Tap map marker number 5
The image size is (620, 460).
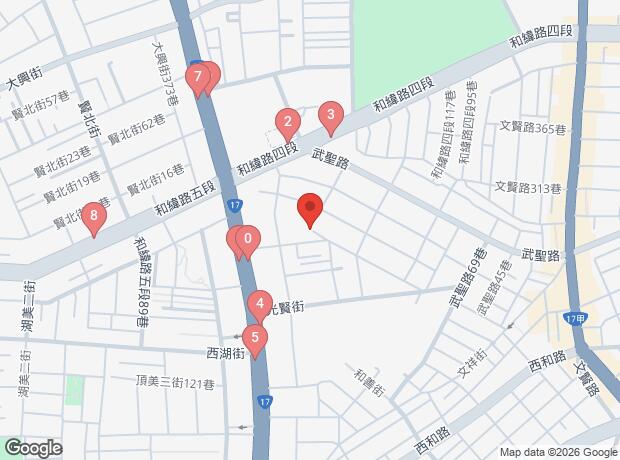coord(255,341)
